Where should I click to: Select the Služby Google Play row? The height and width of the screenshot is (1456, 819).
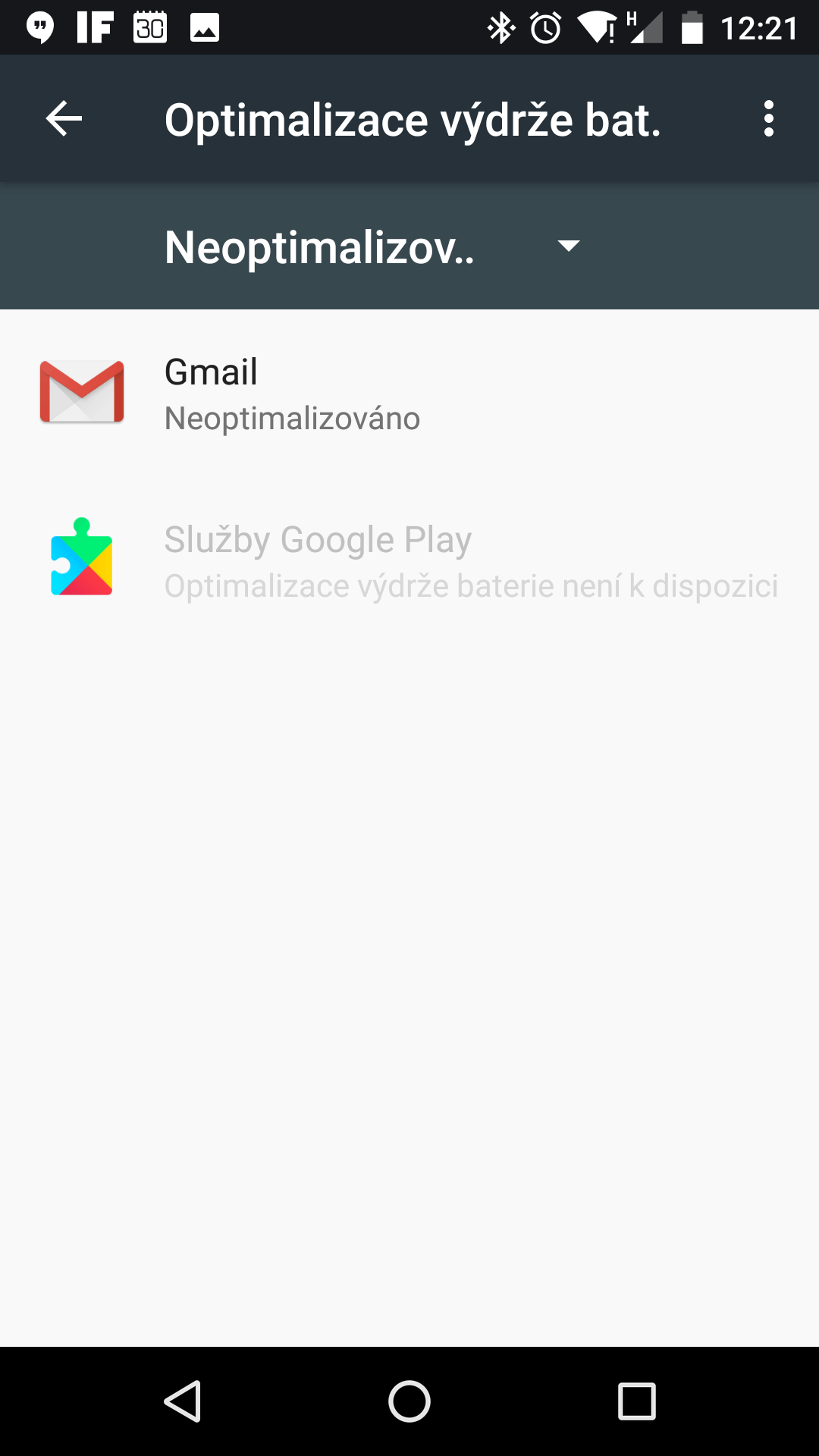click(409, 560)
